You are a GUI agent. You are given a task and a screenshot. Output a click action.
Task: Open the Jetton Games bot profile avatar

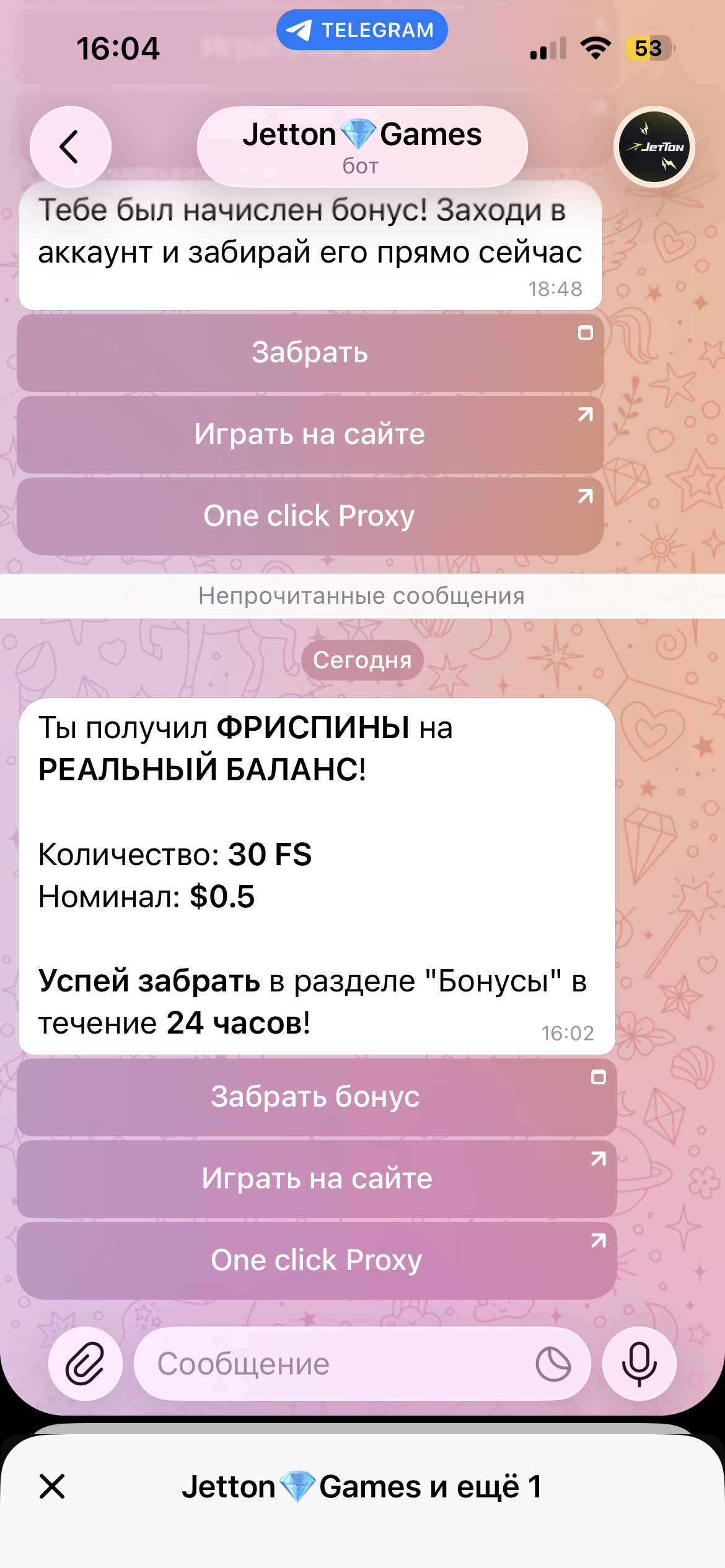654,147
